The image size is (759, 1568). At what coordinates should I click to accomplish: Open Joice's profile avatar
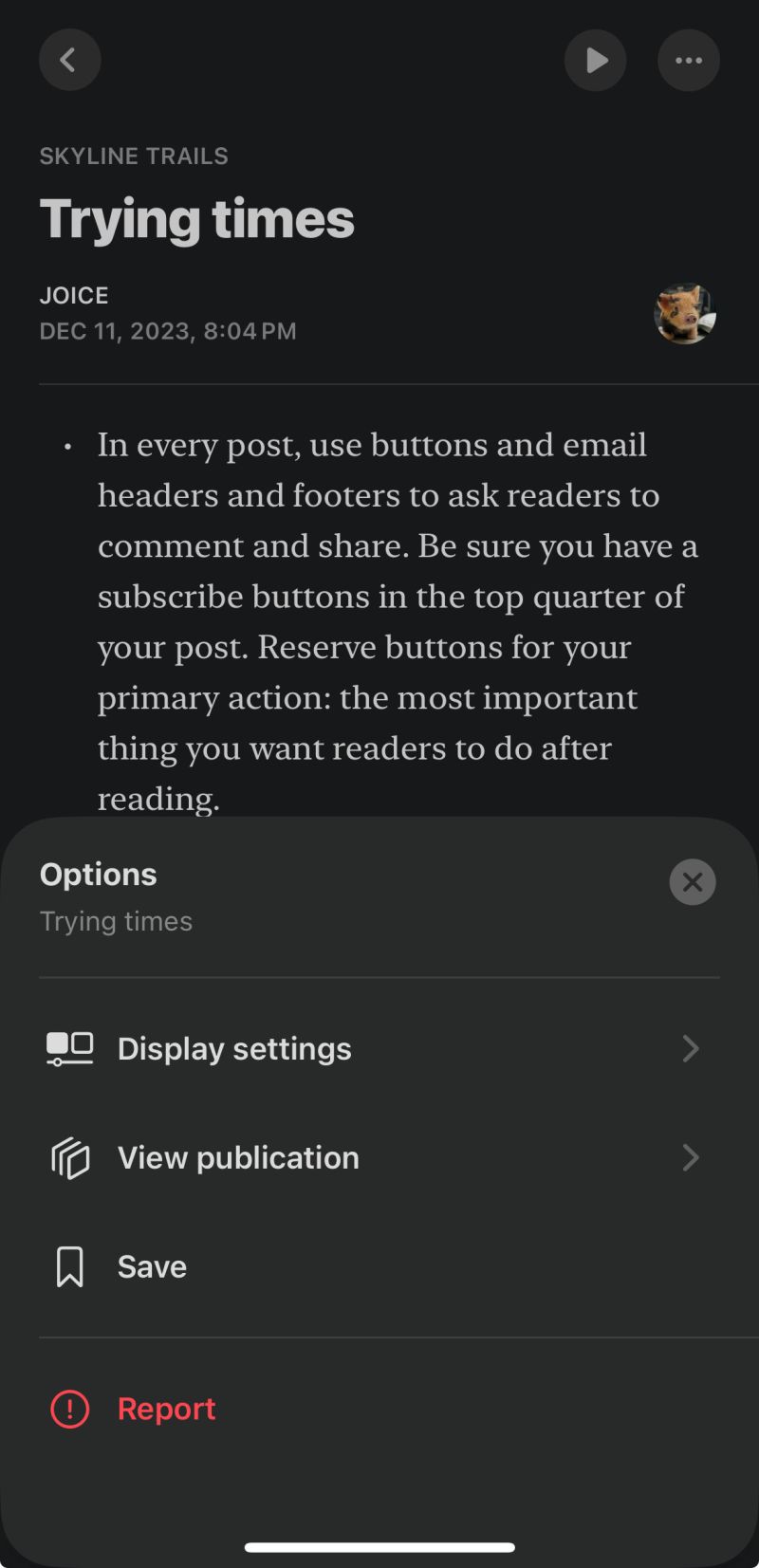(x=685, y=314)
